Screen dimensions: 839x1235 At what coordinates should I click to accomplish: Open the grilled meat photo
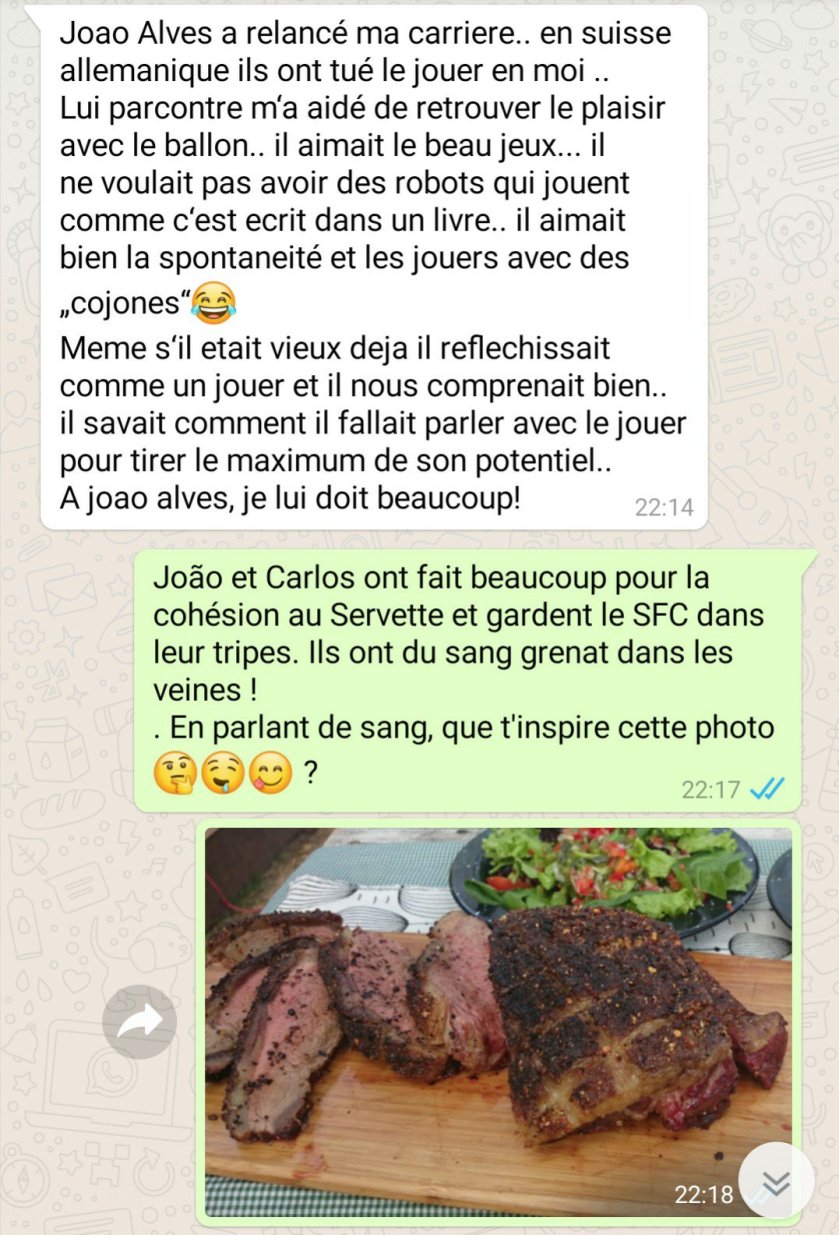click(x=497, y=1010)
